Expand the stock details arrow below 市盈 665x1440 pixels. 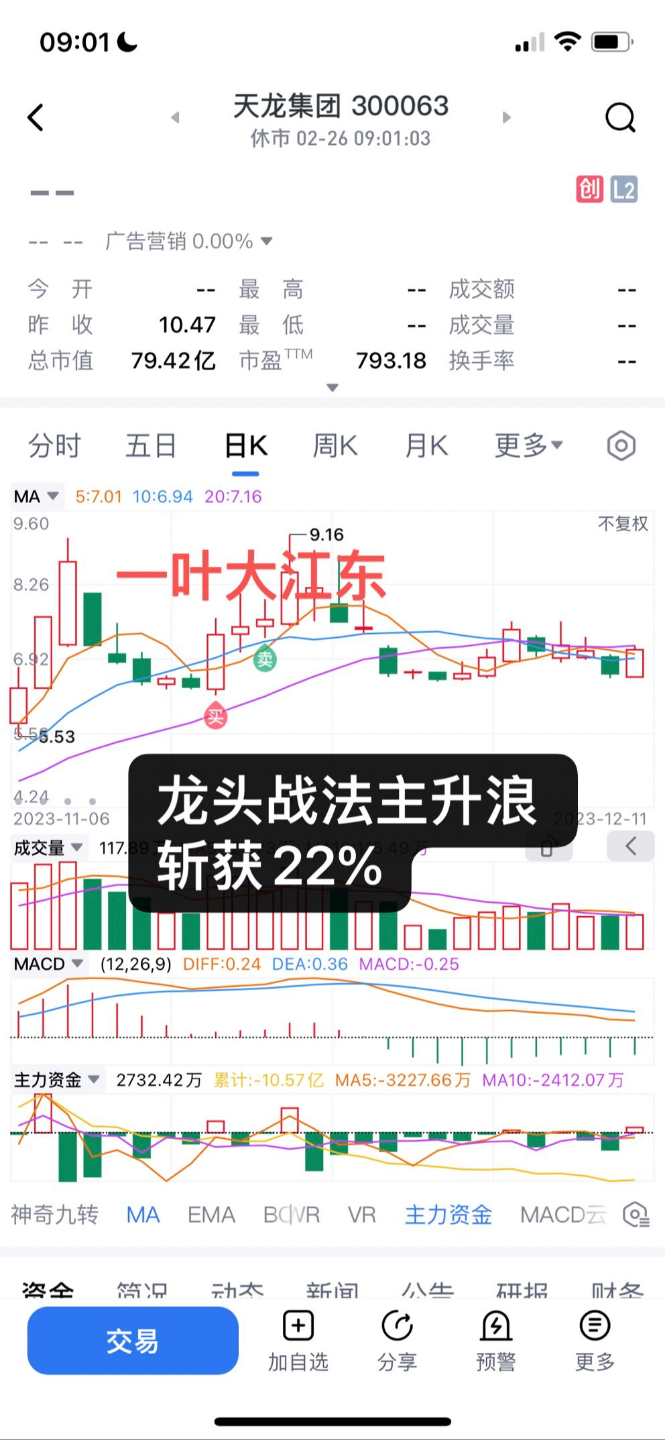pos(333,388)
